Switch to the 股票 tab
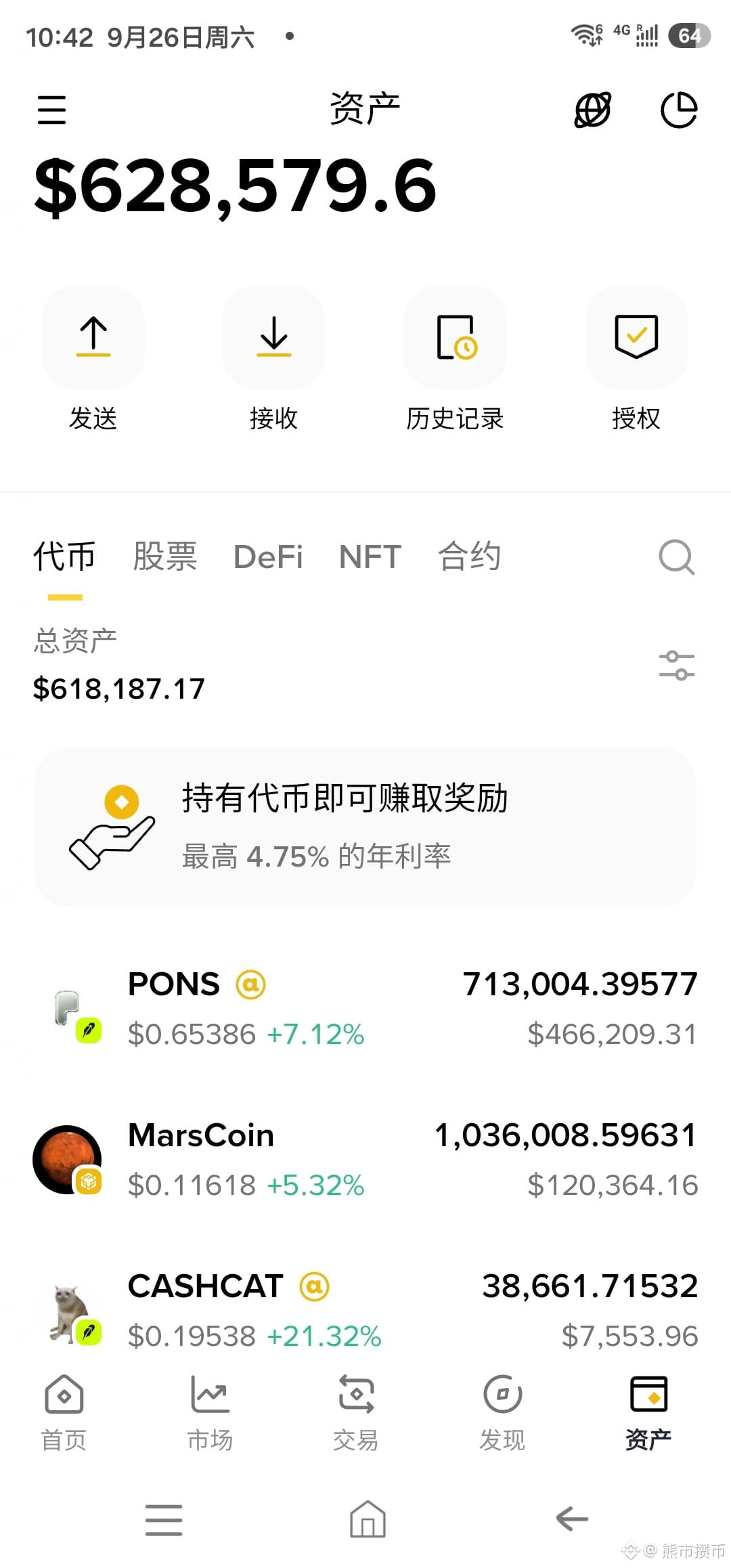731x1568 pixels. pos(165,557)
